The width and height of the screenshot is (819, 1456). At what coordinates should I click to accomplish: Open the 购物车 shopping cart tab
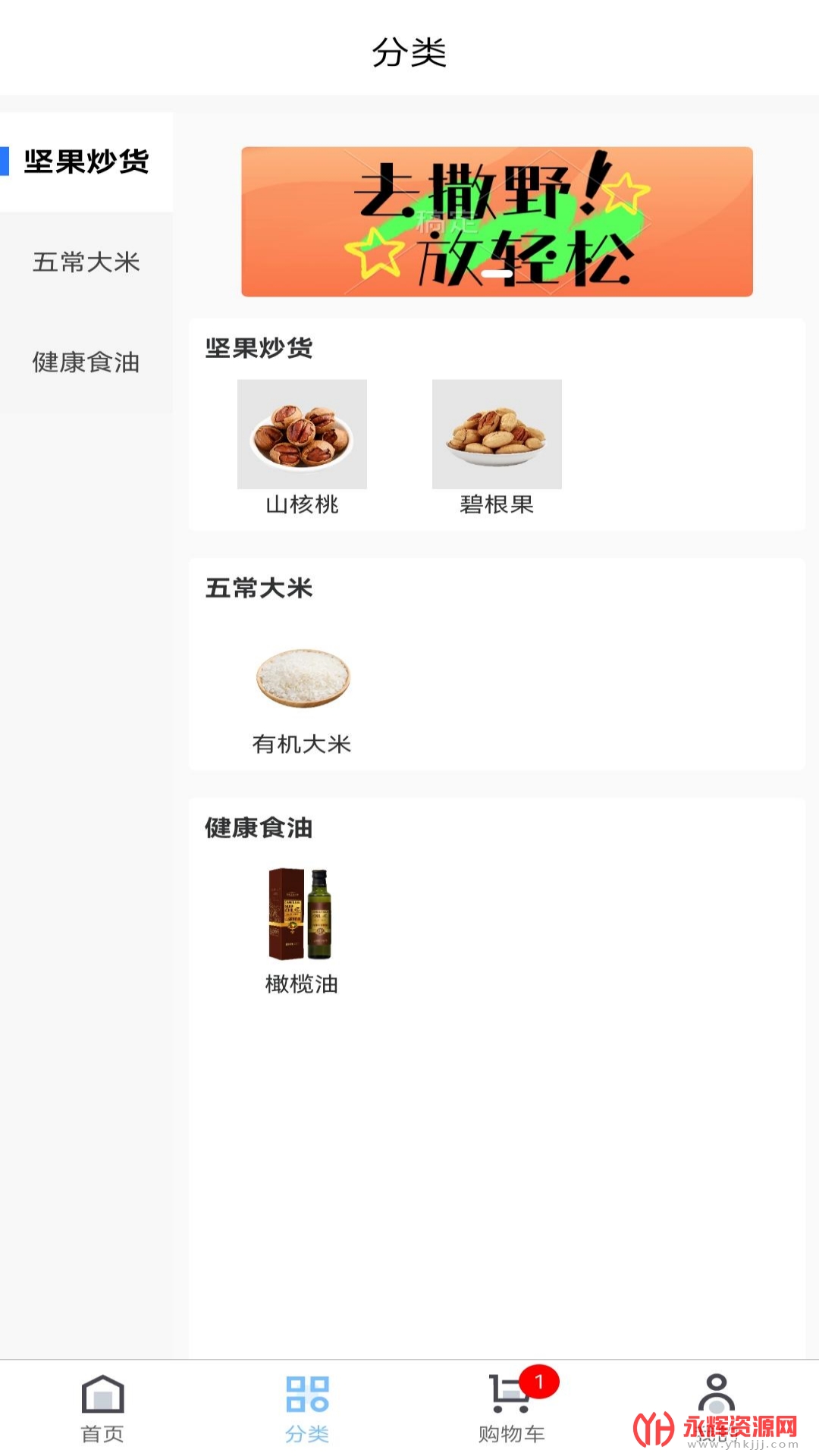(x=512, y=1407)
